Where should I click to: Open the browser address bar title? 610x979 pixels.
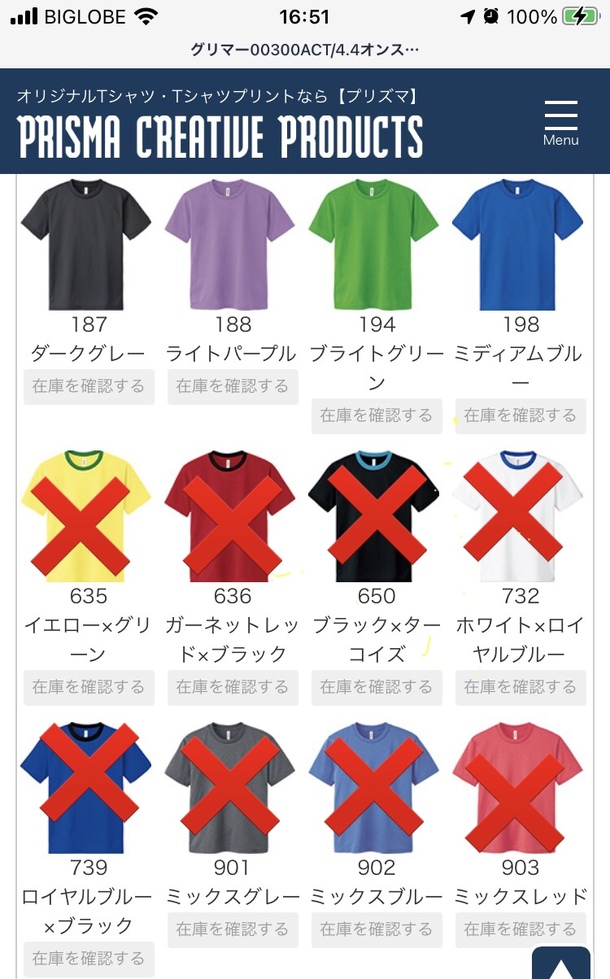tap(305, 49)
